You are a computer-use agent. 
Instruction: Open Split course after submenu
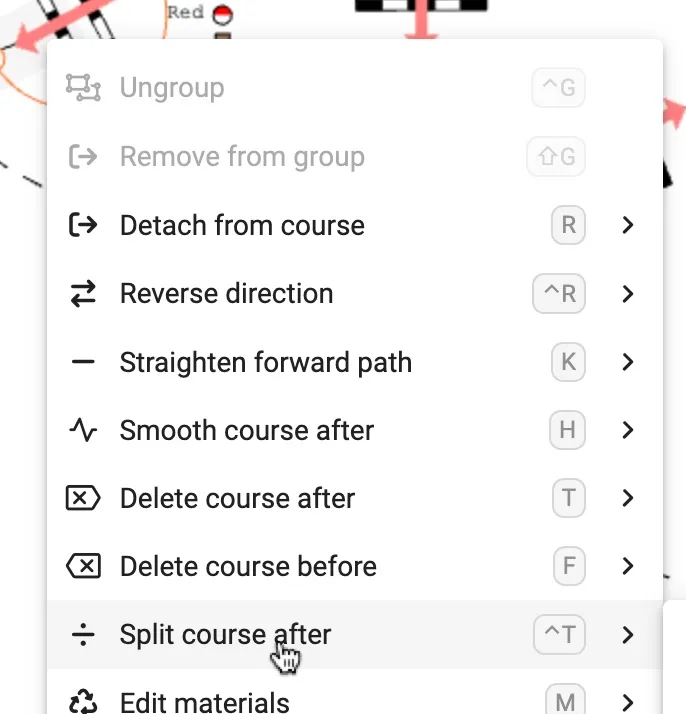point(627,635)
